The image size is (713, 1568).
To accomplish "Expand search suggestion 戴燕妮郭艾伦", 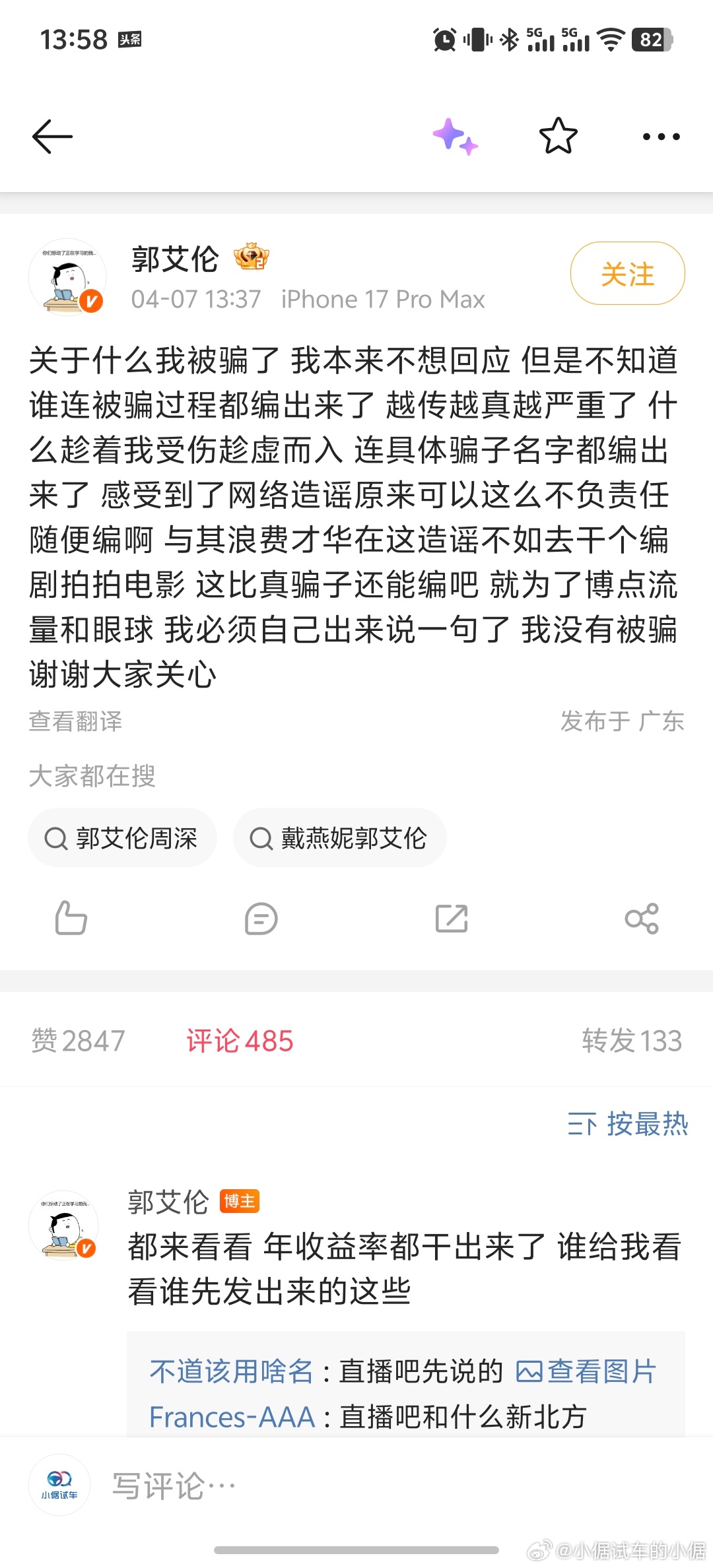I will (339, 837).
